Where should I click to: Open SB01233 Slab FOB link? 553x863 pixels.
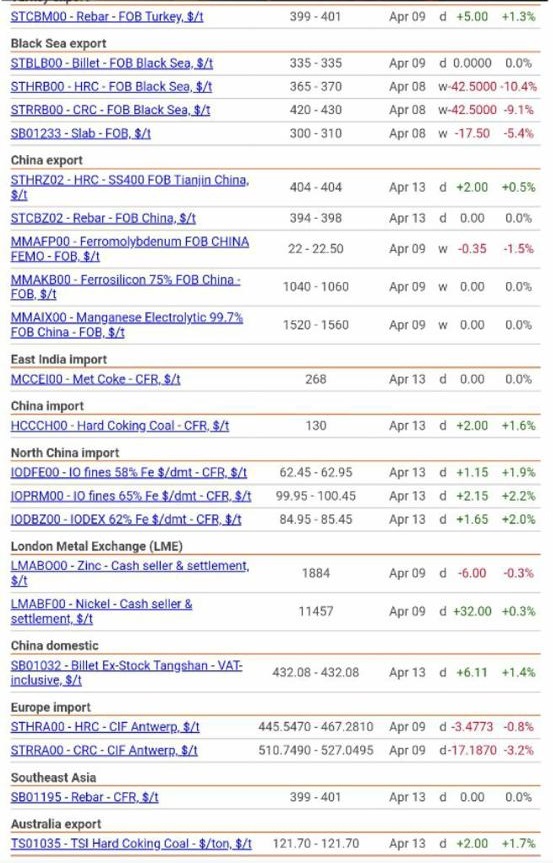click(80, 133)
